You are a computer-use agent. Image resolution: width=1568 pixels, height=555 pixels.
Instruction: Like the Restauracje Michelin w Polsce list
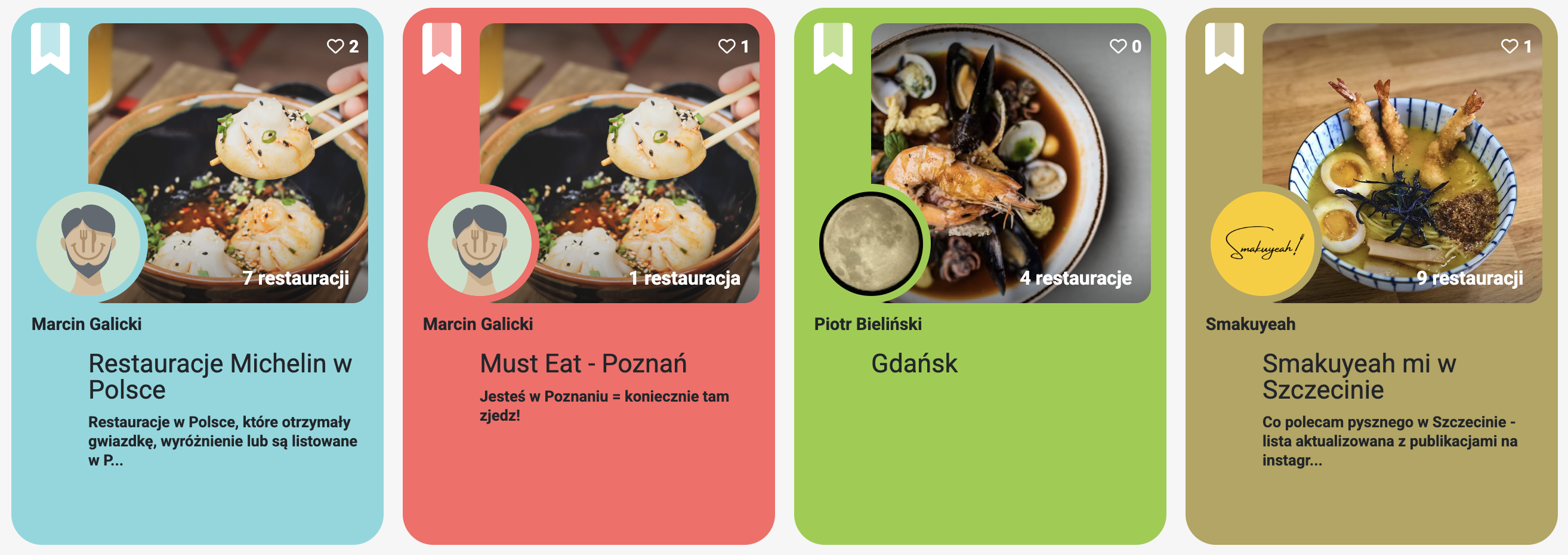pos(335,47)
